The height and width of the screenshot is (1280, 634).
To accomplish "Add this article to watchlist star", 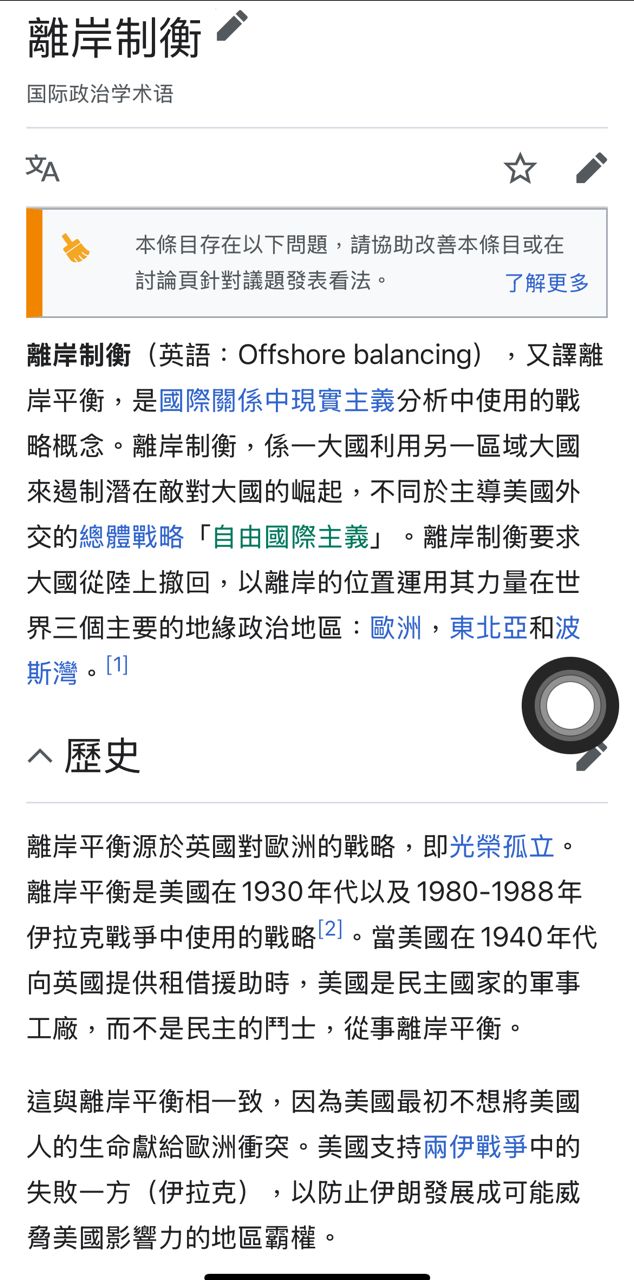I will tap(520, 168).
